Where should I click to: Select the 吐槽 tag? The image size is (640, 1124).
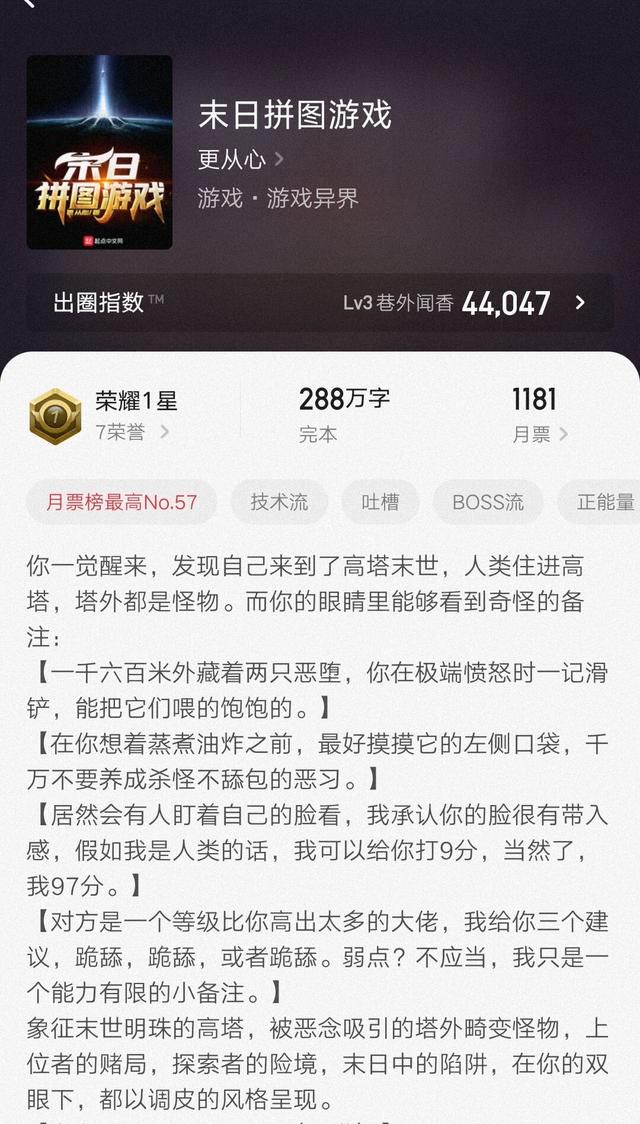tap(380, 502)
